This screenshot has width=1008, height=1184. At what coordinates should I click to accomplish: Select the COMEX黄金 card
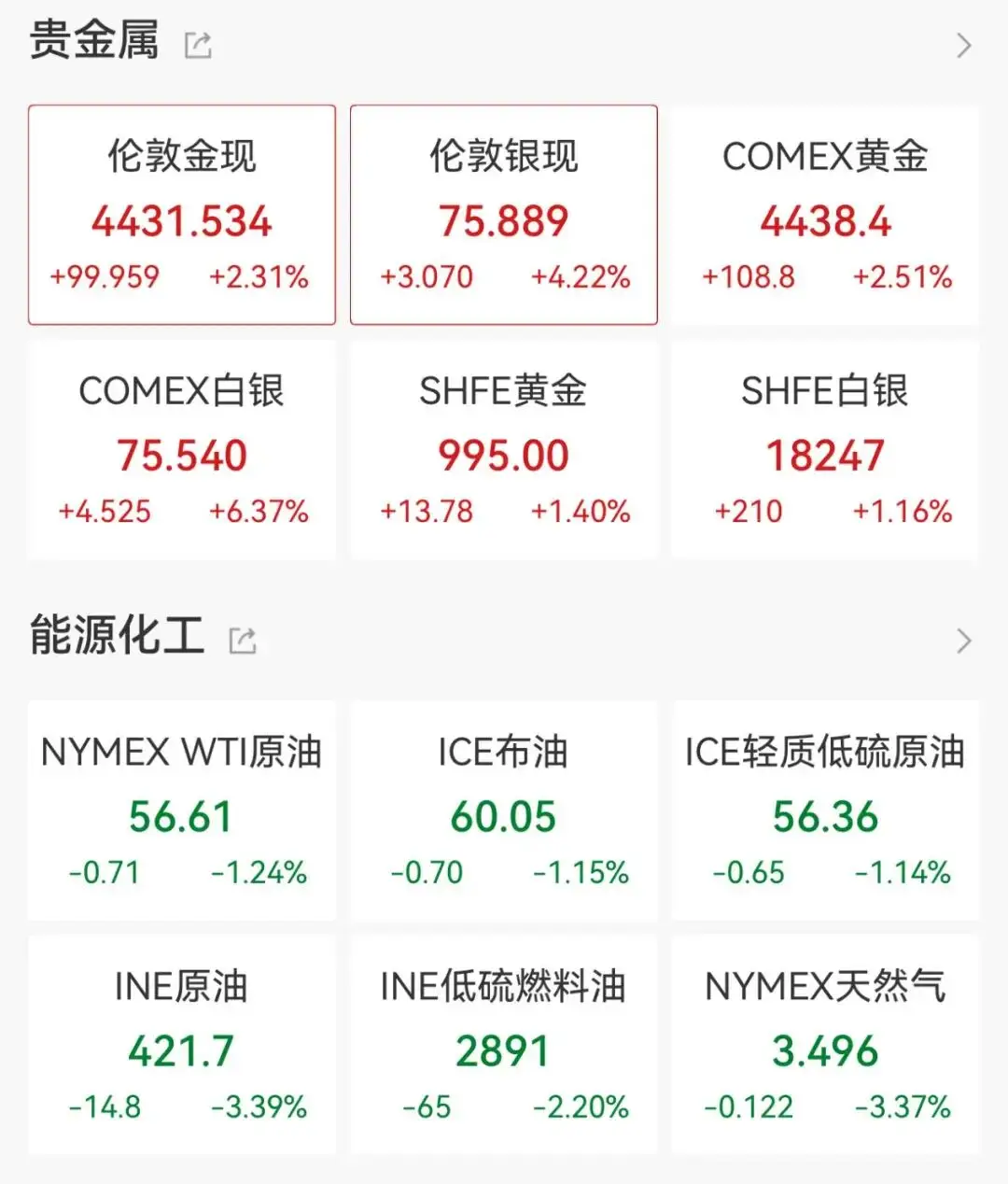click(825, 215)
